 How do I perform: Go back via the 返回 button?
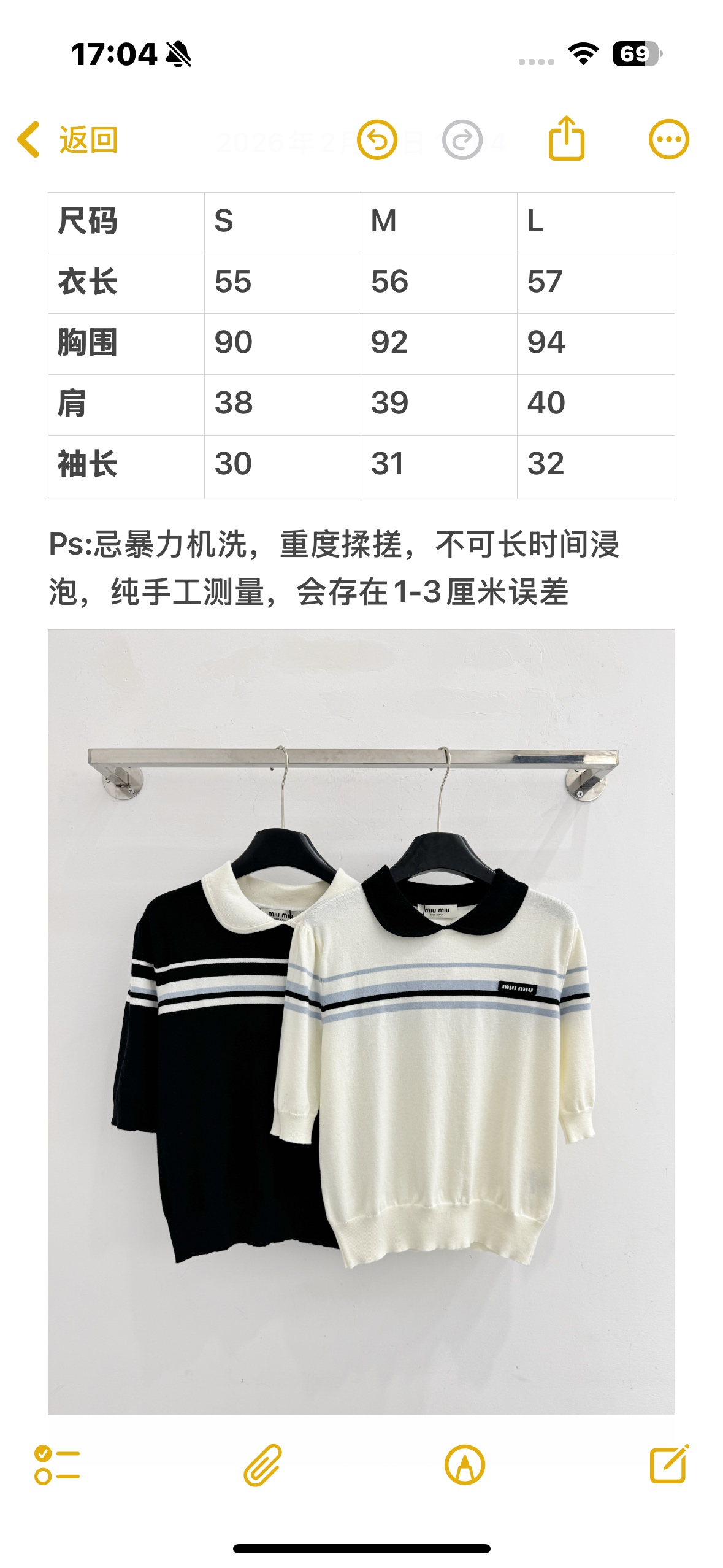67,140
